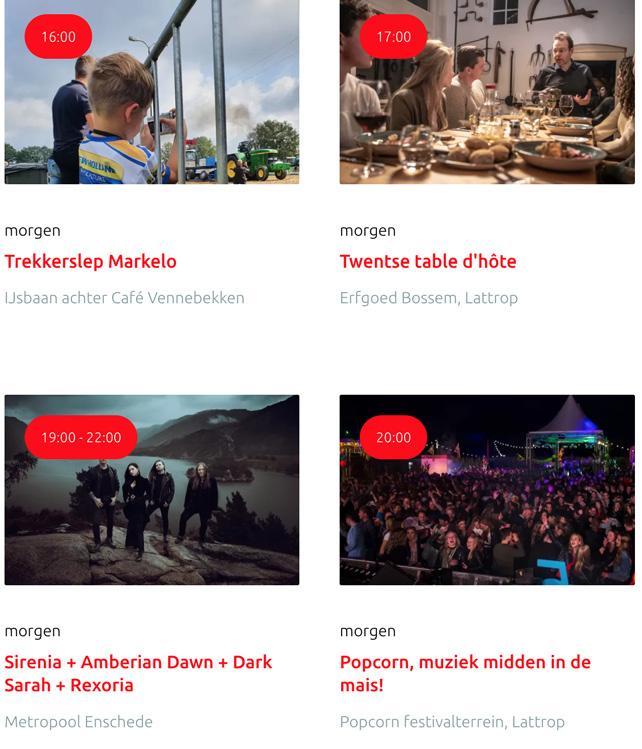Open the Sirenia + Amberian Dawn title link
This screenshot has width=642, height=749.
tap(138, 673)
